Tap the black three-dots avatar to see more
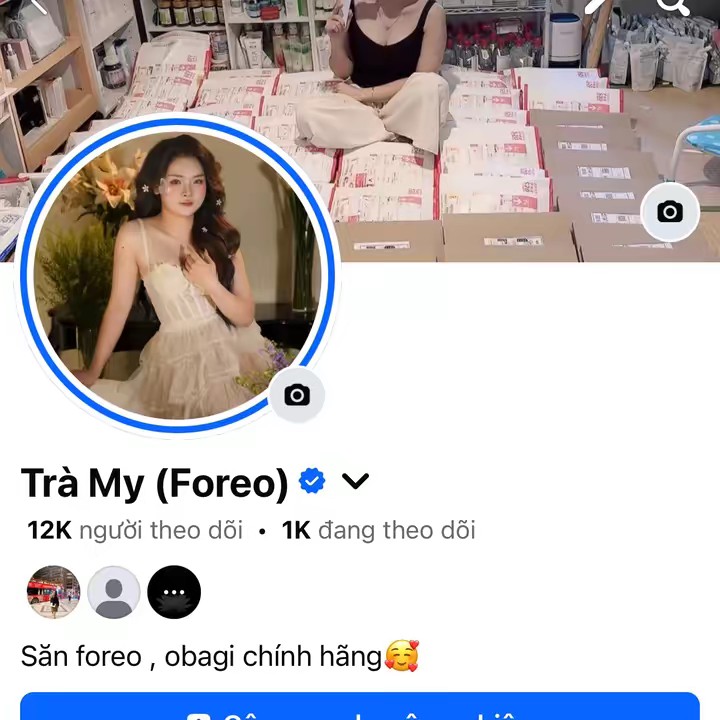 point(174,592)
